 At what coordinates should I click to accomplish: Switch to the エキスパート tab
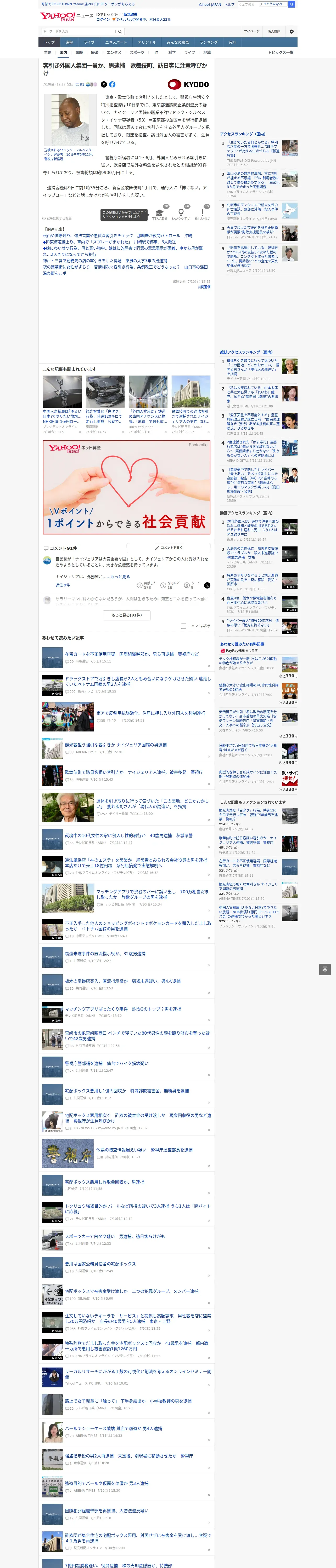(116, 43)
